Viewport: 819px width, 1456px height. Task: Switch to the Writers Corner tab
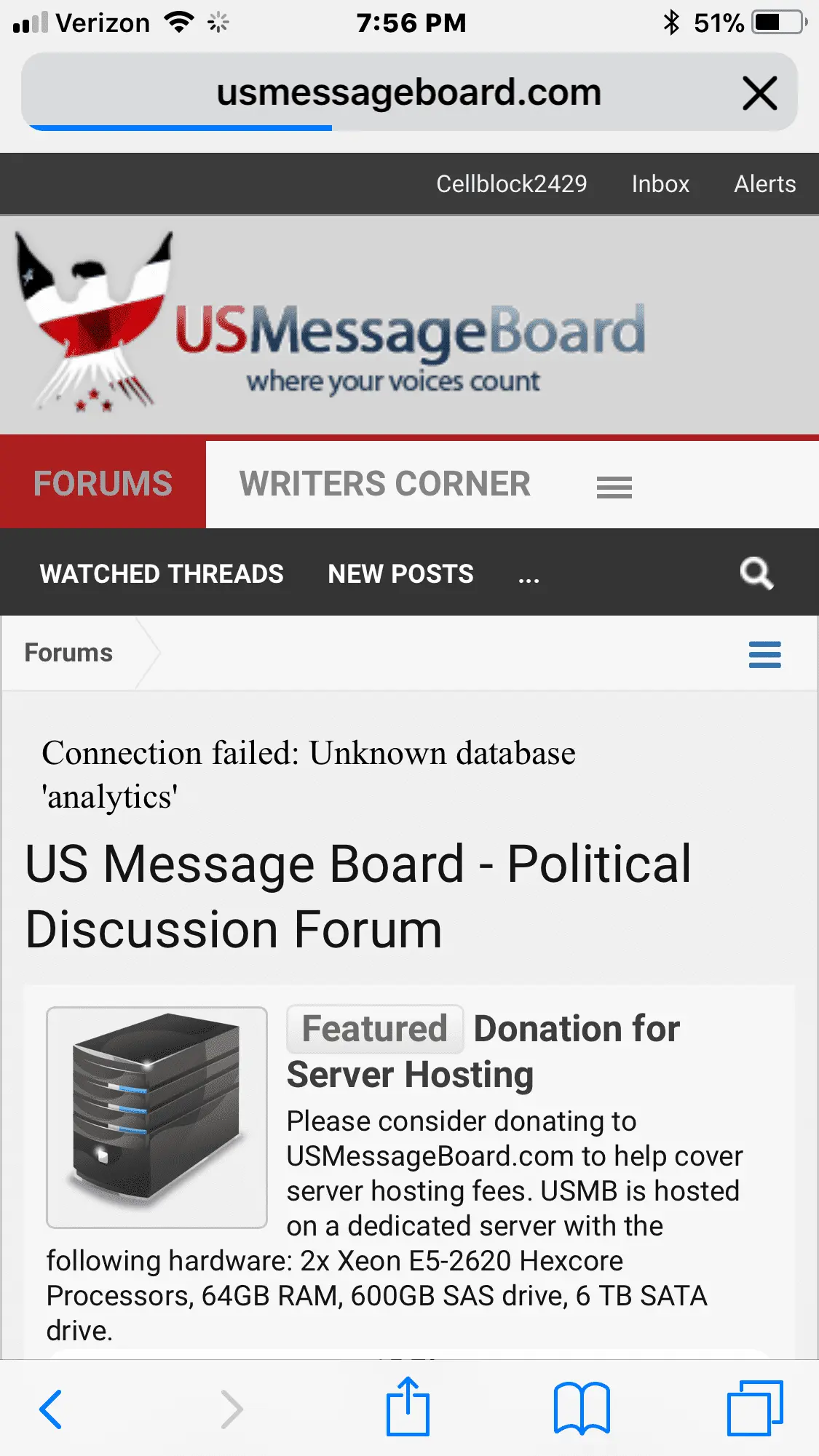(x=385, y=485)
